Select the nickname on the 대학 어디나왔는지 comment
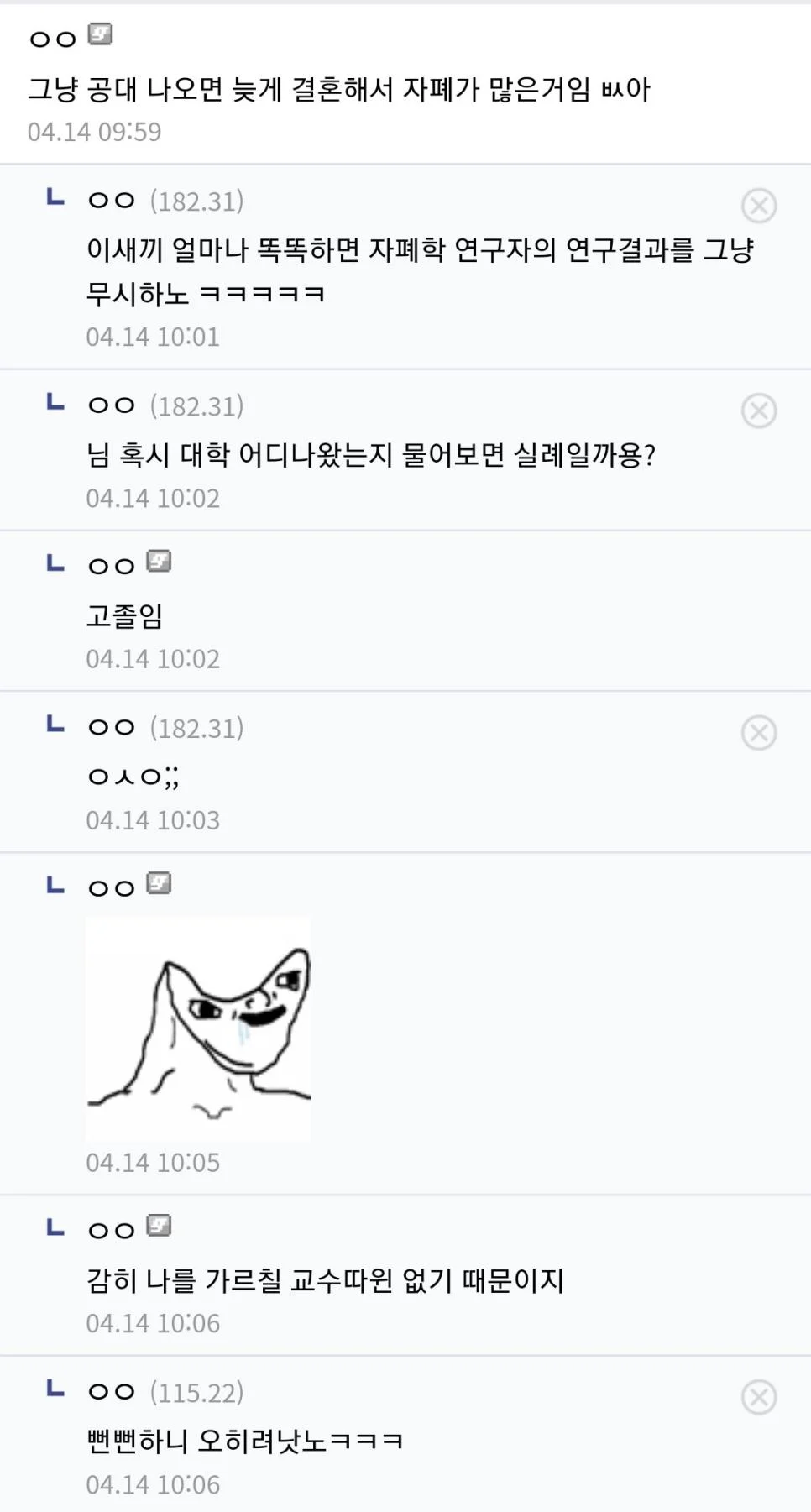 pyautogui.click(x=110, y=403)
